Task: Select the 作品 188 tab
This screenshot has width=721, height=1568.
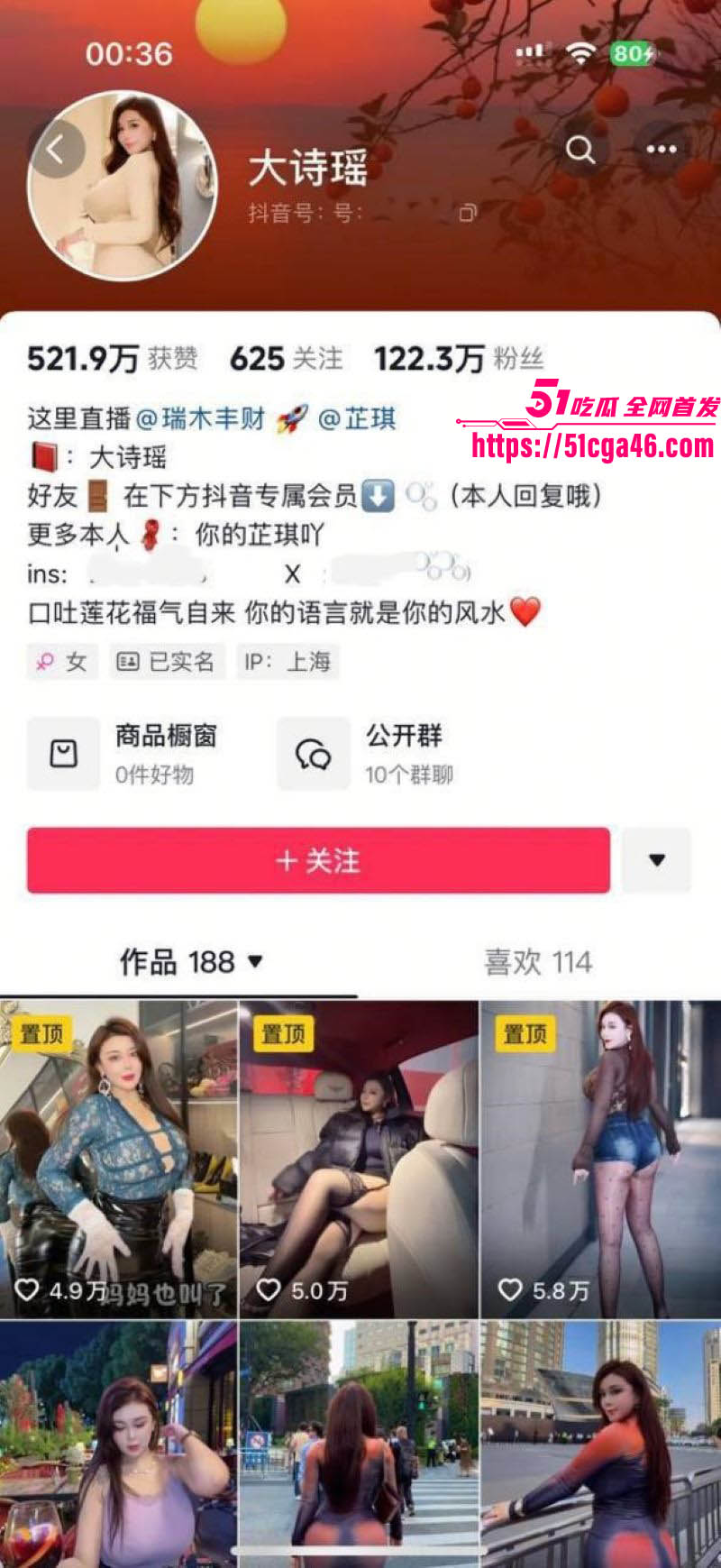Action: pos(191,962)
